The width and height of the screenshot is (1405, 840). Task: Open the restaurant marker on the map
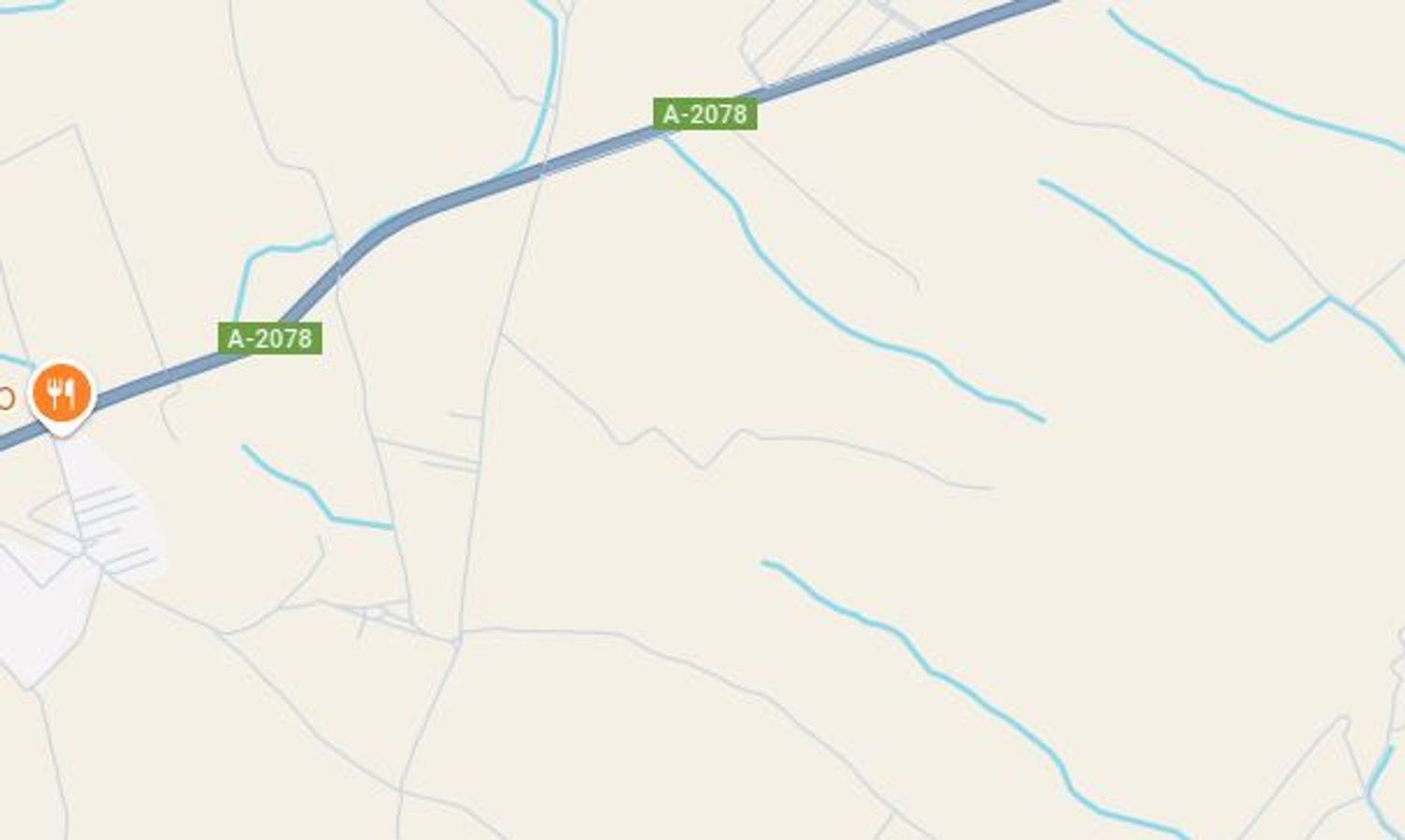(x=62, y=394)
